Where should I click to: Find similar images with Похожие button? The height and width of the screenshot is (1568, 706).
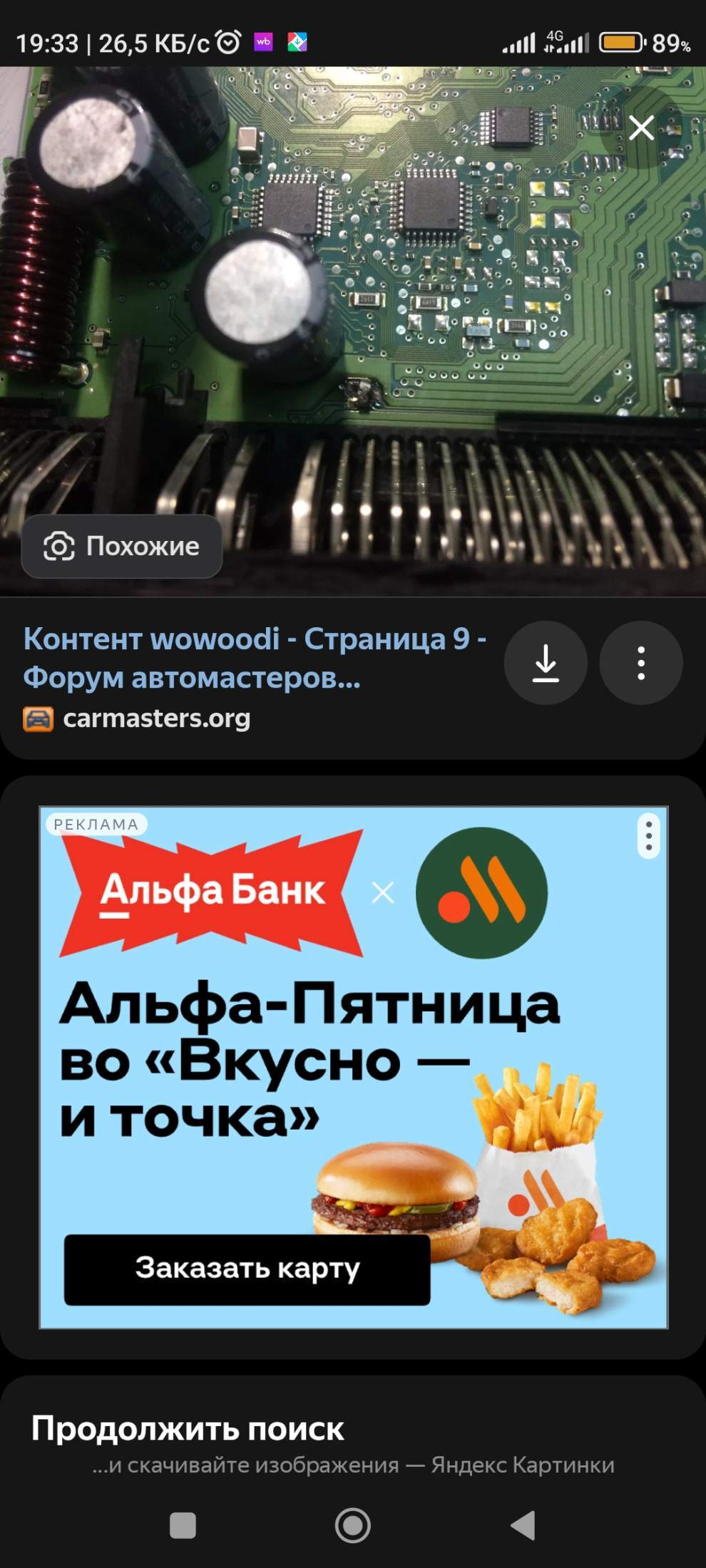click(x=122, y=547)
